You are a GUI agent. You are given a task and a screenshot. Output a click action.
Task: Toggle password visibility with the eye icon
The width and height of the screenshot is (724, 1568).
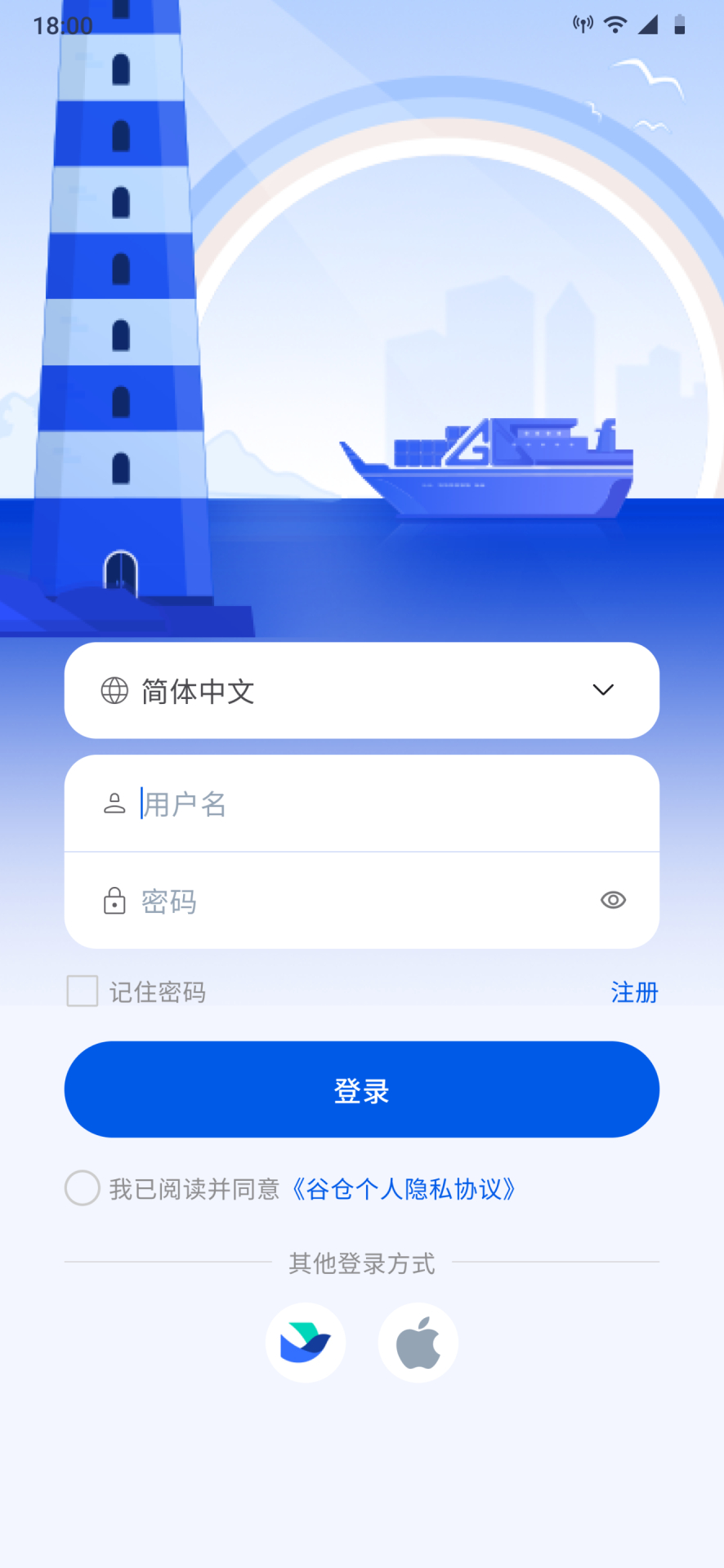(x=614, y=900)
